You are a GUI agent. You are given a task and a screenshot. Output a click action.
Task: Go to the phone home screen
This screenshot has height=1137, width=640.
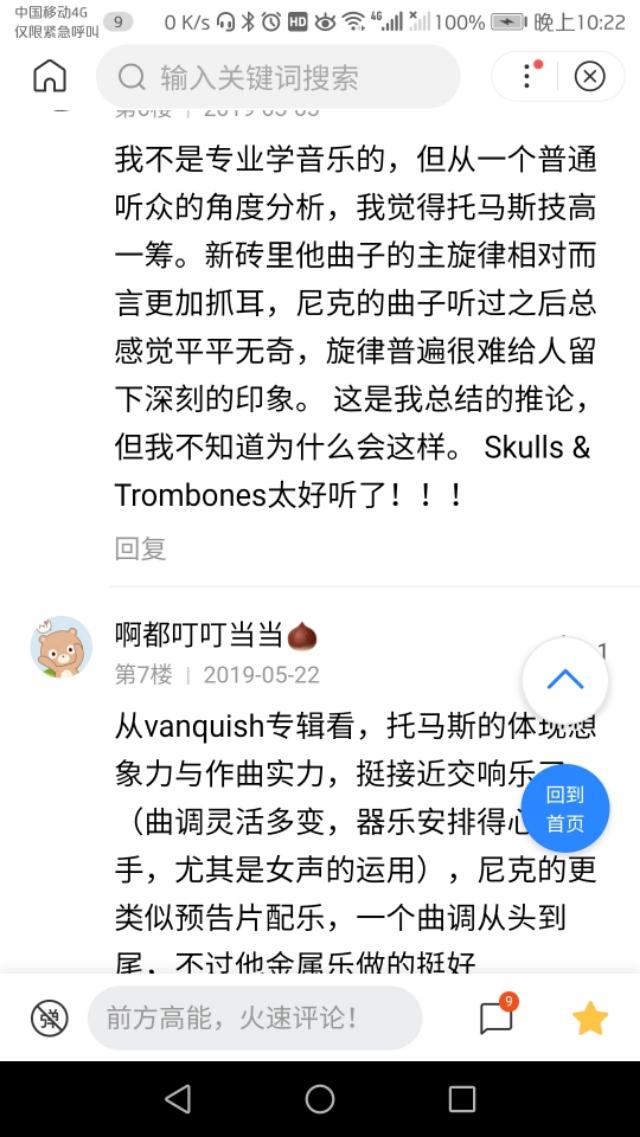320,1099
